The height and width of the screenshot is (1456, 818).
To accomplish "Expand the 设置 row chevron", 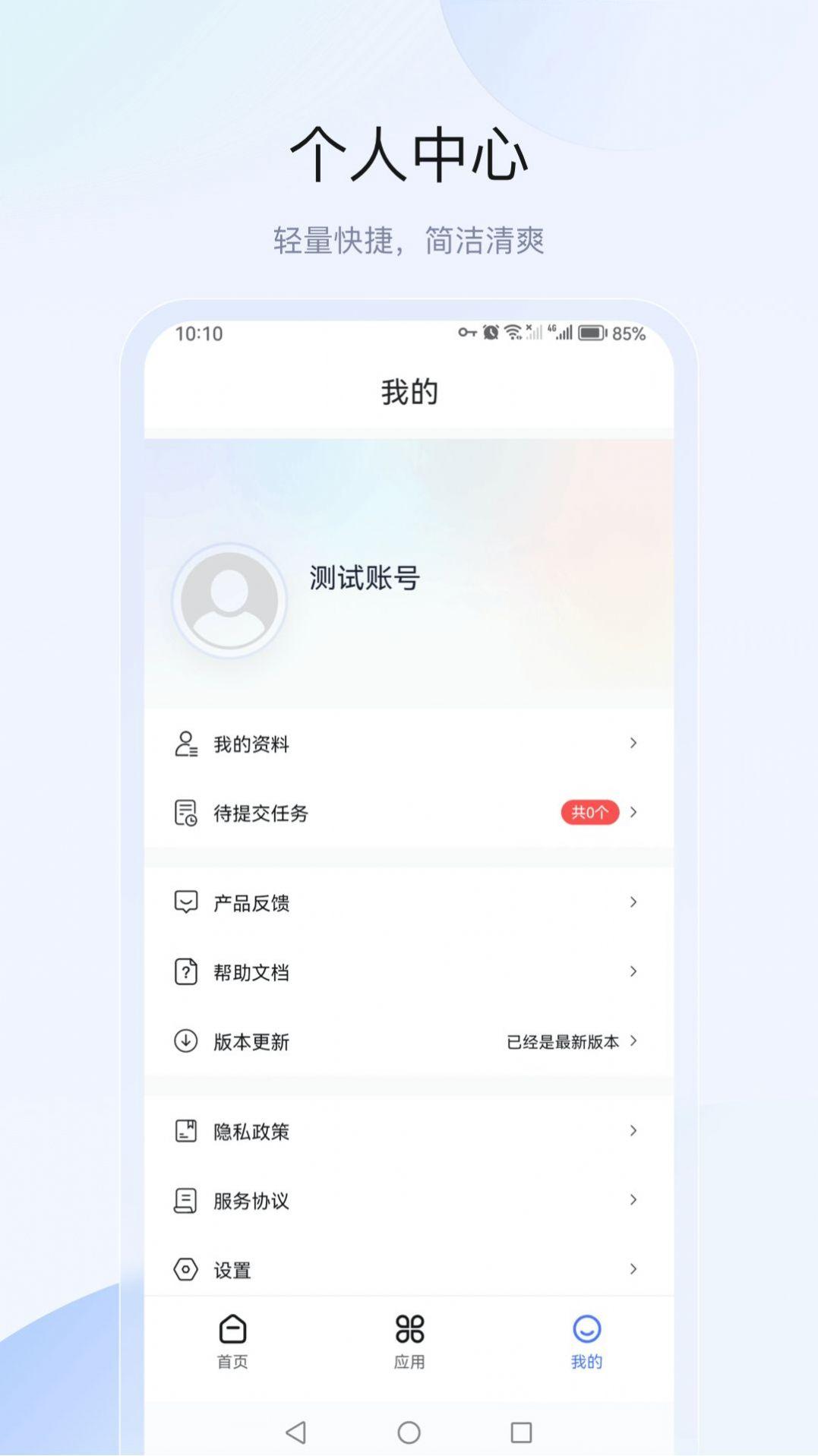I will point(634,1269).
